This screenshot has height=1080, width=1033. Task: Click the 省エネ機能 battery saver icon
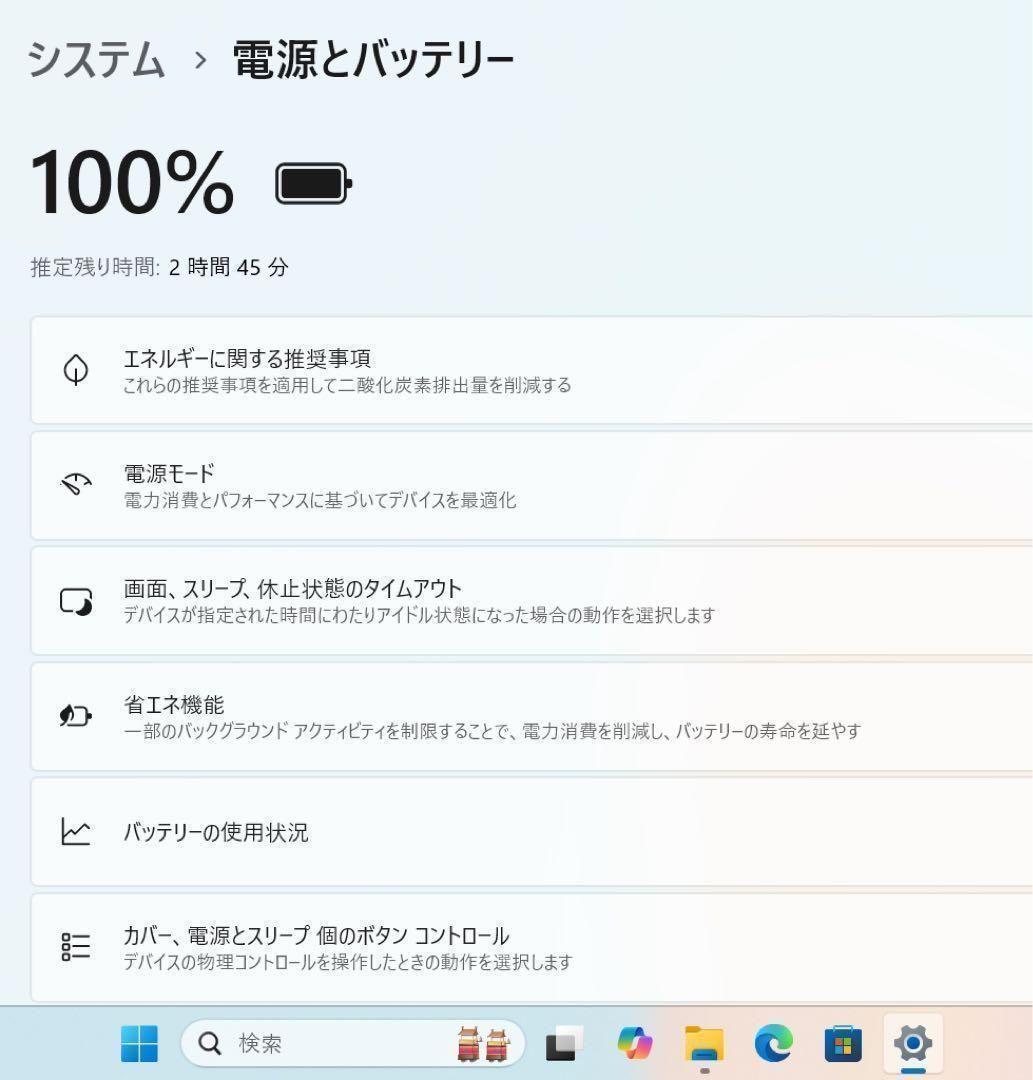coord(75,716)
